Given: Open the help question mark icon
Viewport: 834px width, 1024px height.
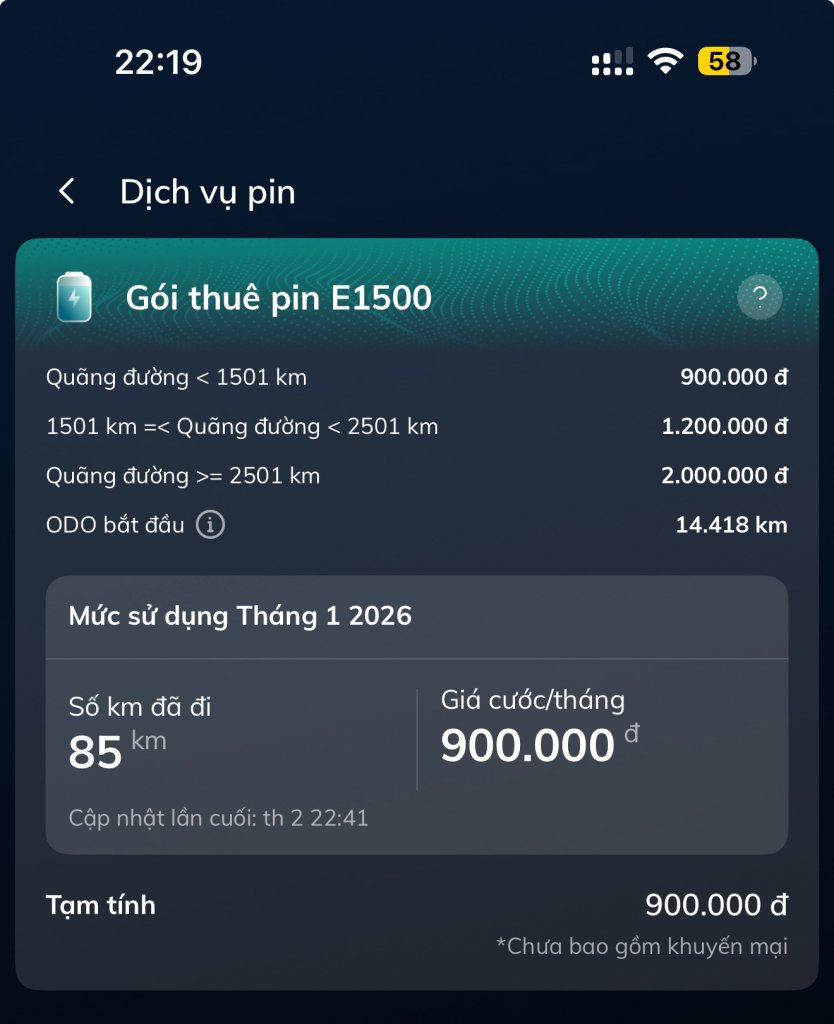Looking at the screenshot, I should tap(759, 297).
